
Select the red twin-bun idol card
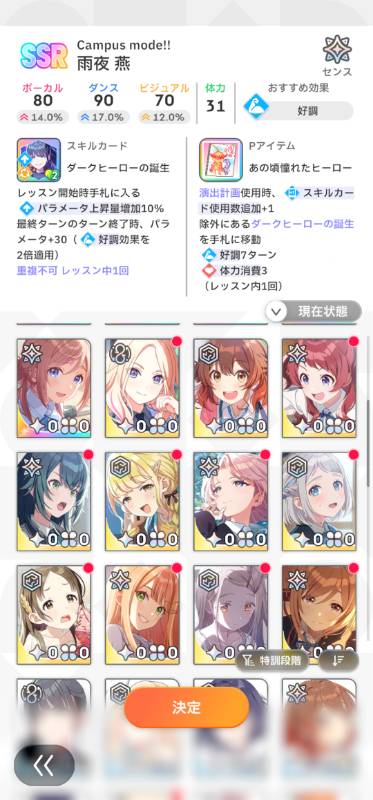point(319,388)
